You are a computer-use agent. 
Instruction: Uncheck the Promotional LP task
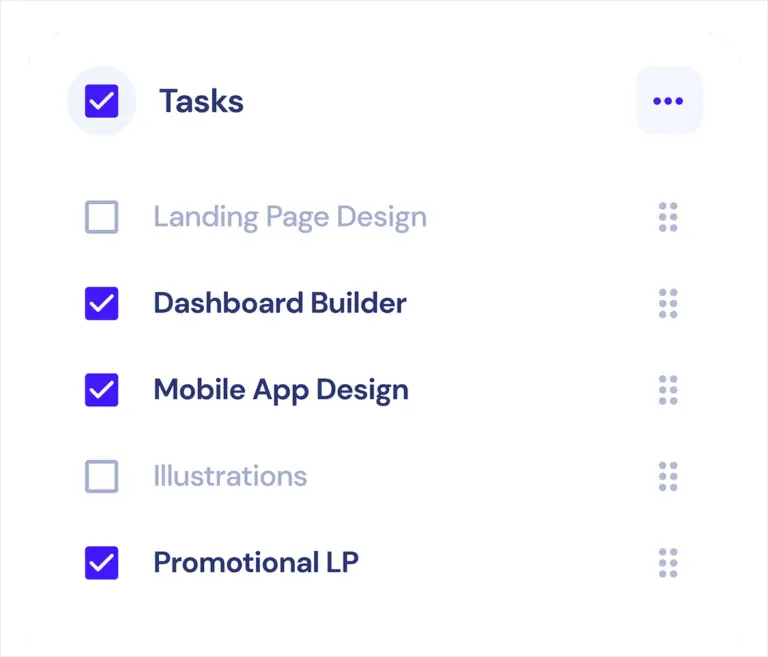point(102,562)
